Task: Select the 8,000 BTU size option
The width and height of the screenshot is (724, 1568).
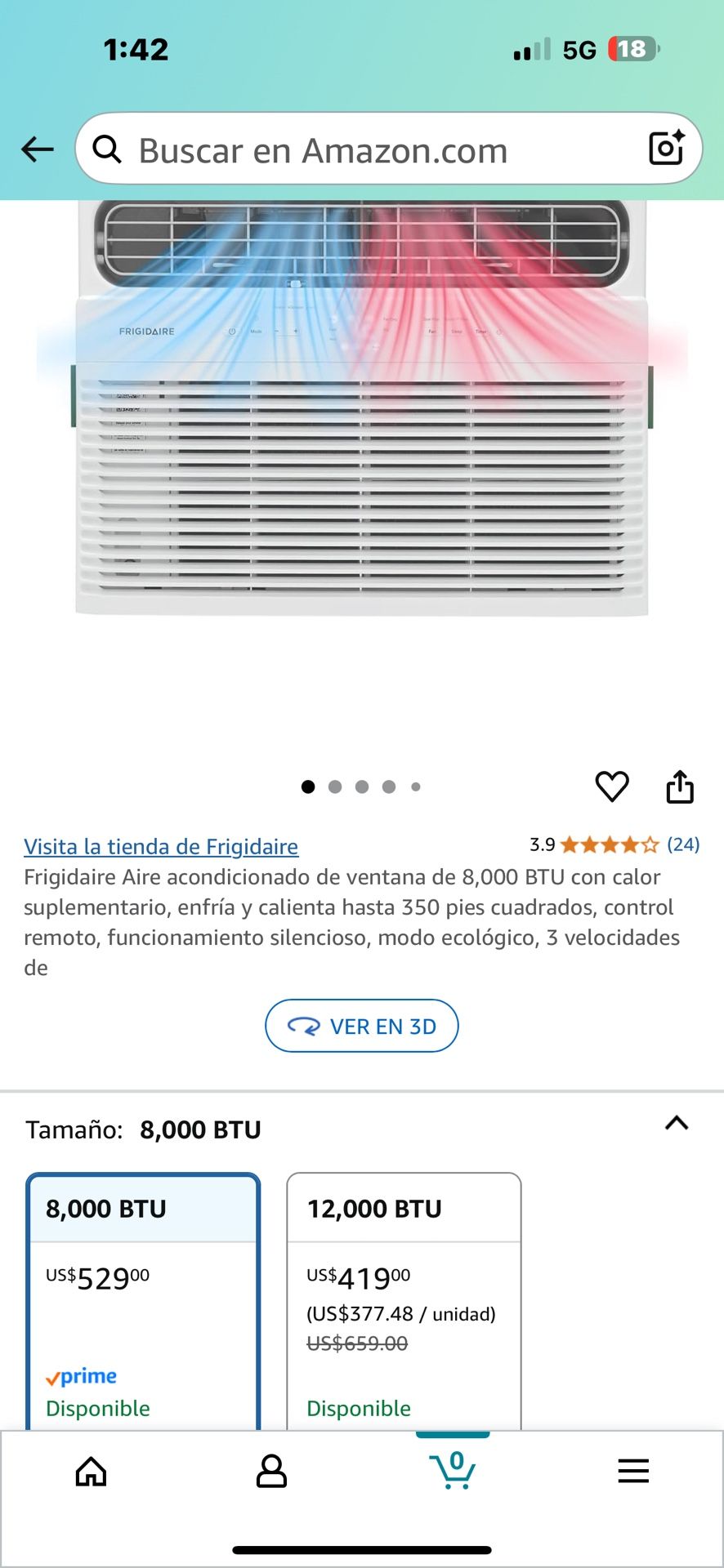Action: pyautogui.click(x=144, y=1298)
